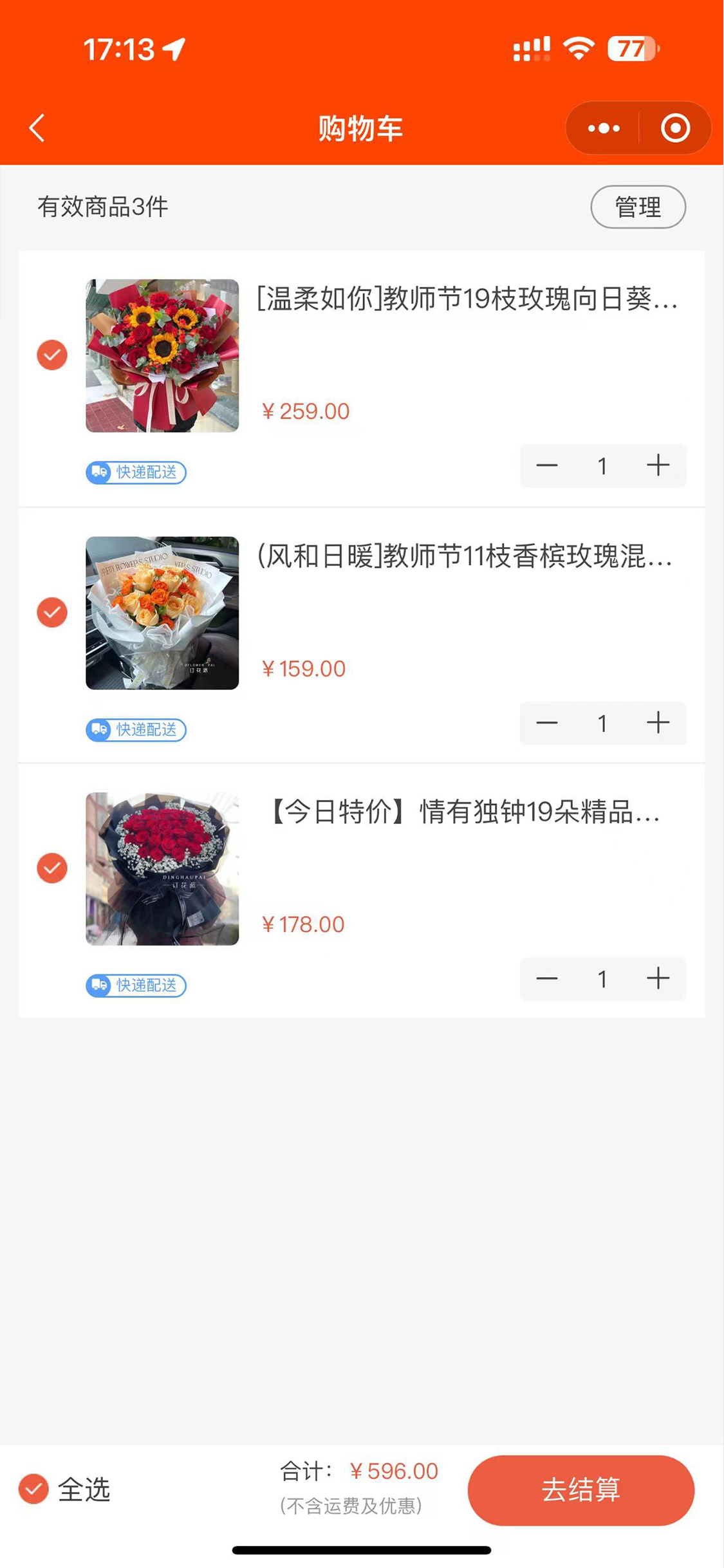
Task: Open the 情有独钟 red rose picture
Action: click(x=162, y=868)
